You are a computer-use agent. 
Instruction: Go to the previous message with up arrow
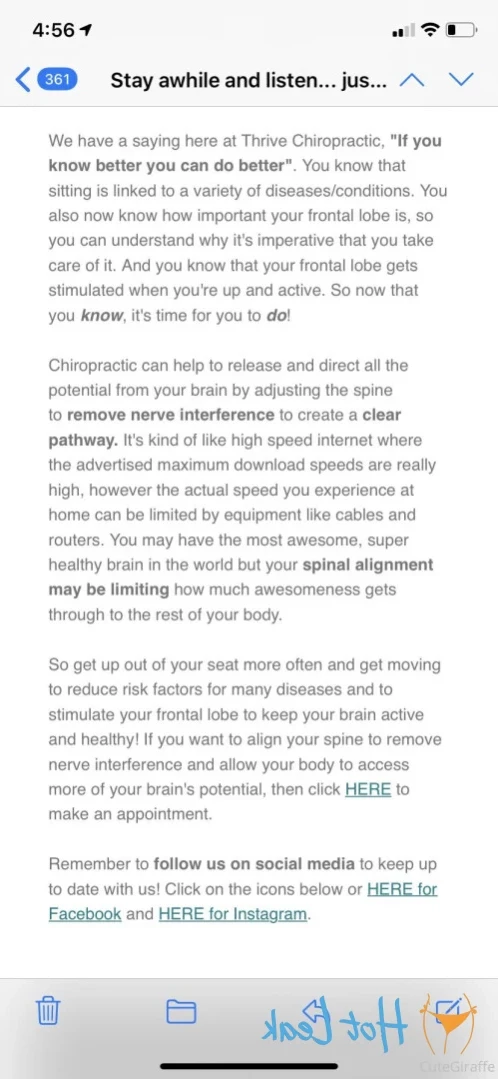[x=411, y=80]
